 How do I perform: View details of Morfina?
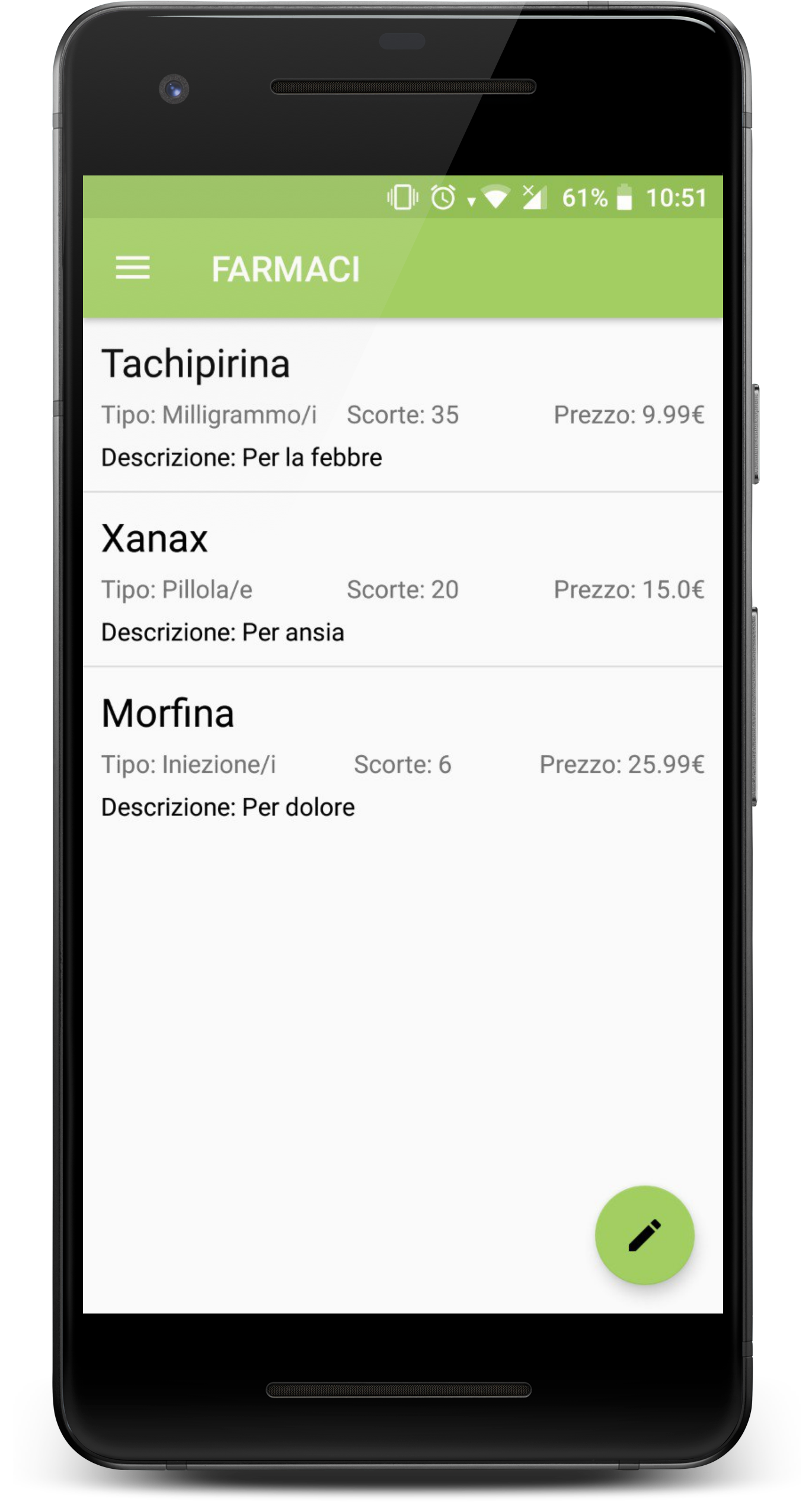coord(402,756)
